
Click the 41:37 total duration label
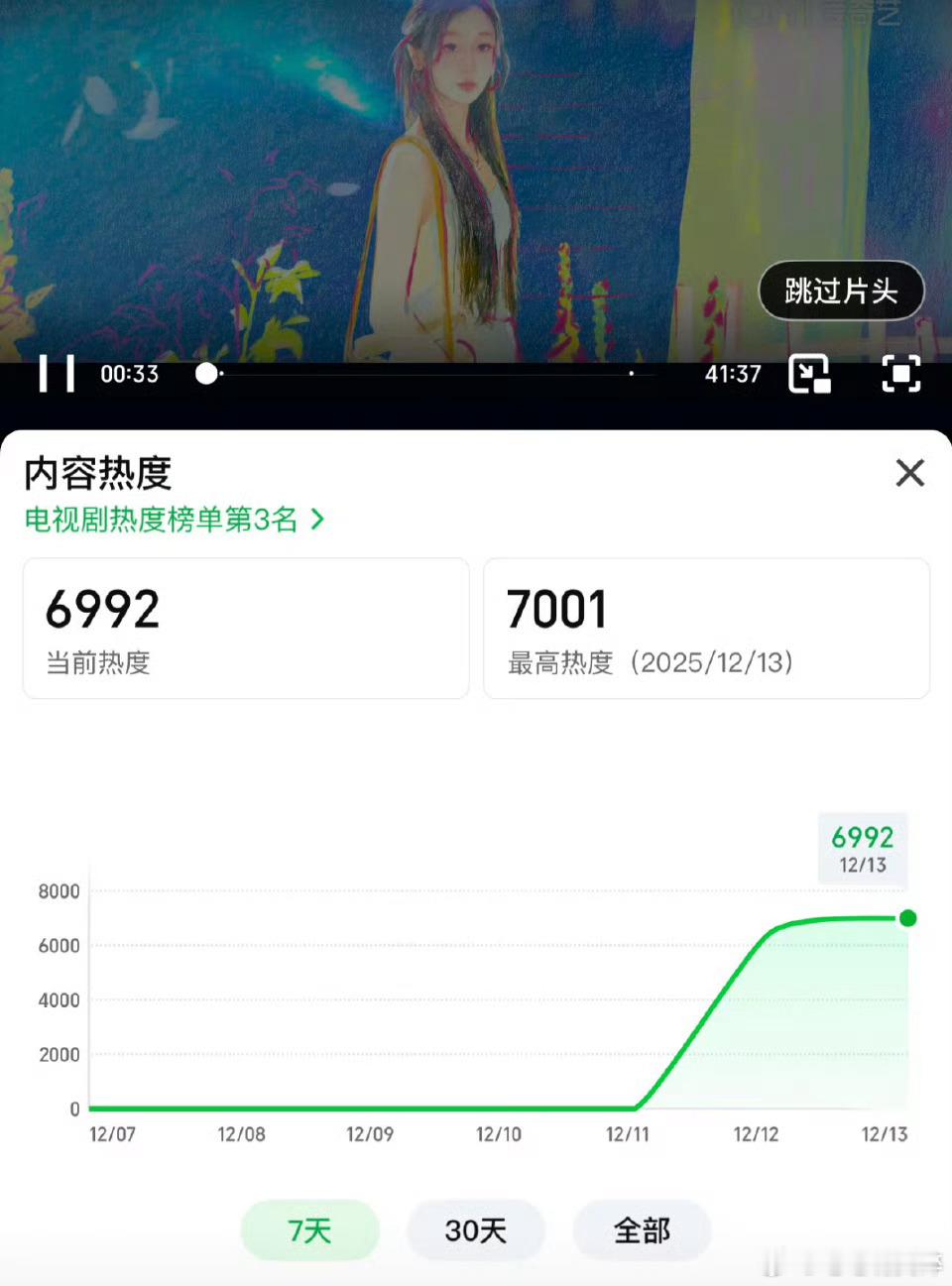(733, 375)
